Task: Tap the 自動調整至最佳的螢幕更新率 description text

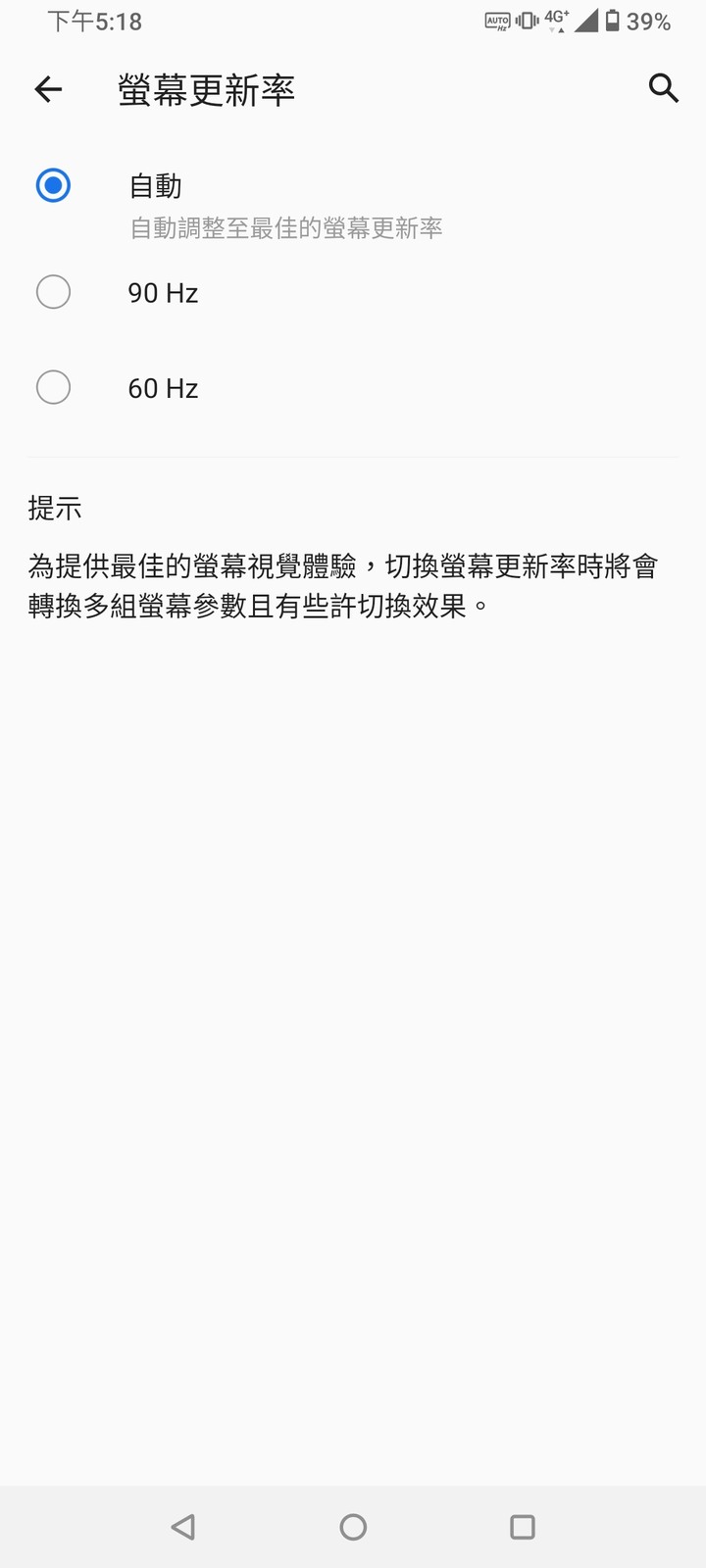Action: 283,228
